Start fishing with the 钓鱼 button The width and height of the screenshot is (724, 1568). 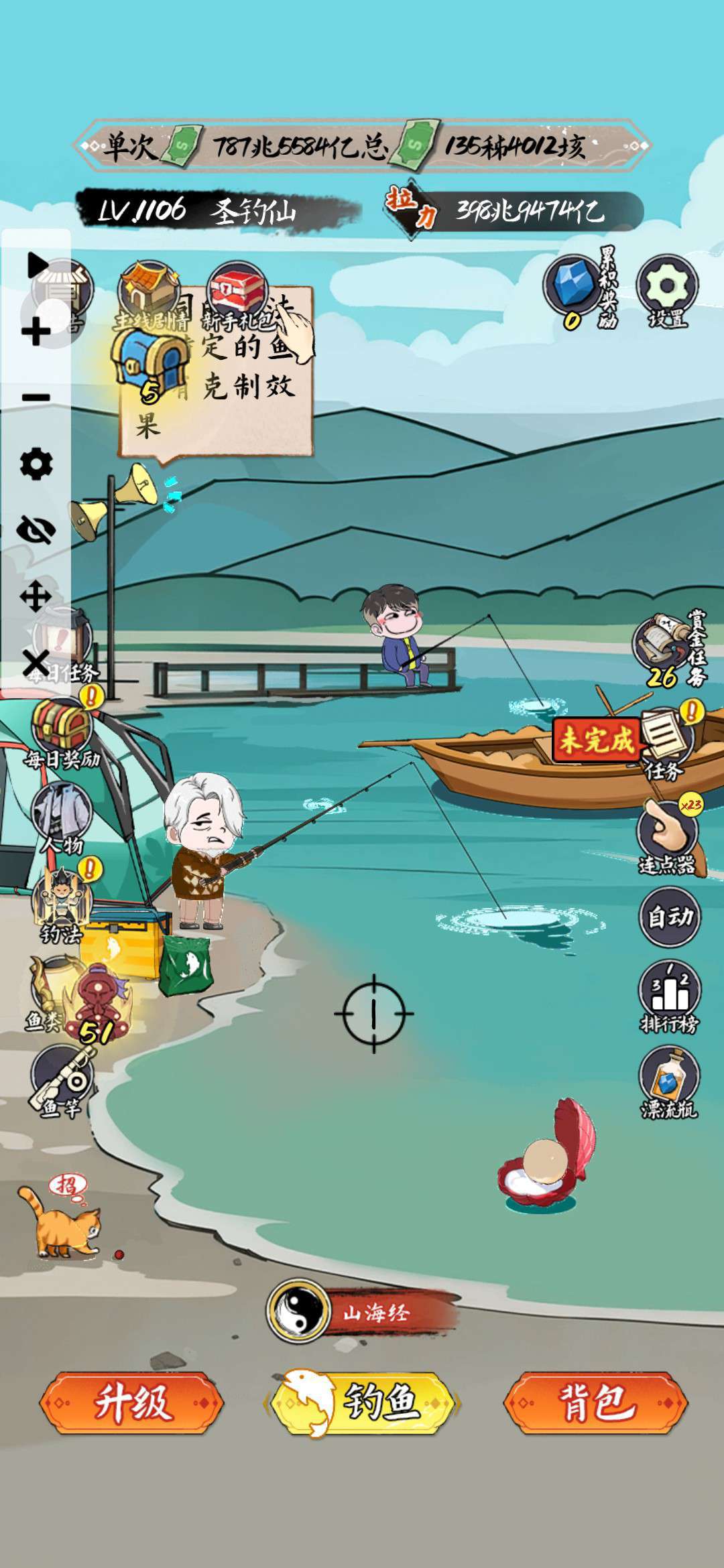click(x=361, y=1402)
